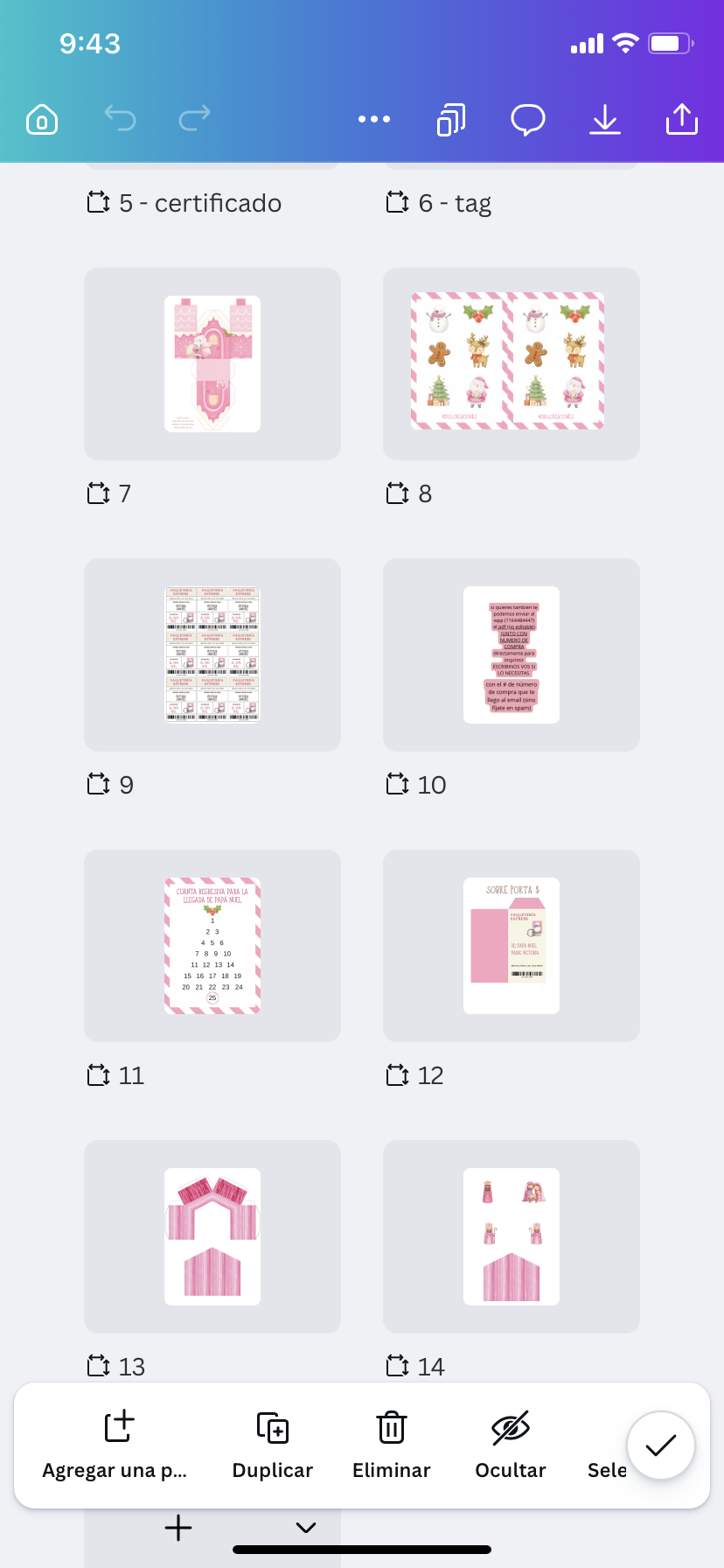Viewport: 724px width, 1568px height.
Task: Share the design
Action: 682,119
